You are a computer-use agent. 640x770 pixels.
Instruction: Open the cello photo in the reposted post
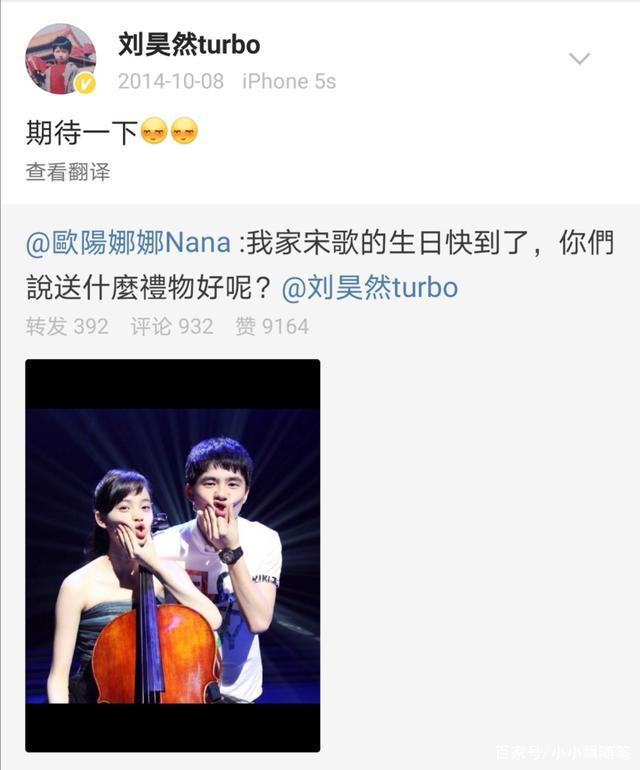(172, 555)
